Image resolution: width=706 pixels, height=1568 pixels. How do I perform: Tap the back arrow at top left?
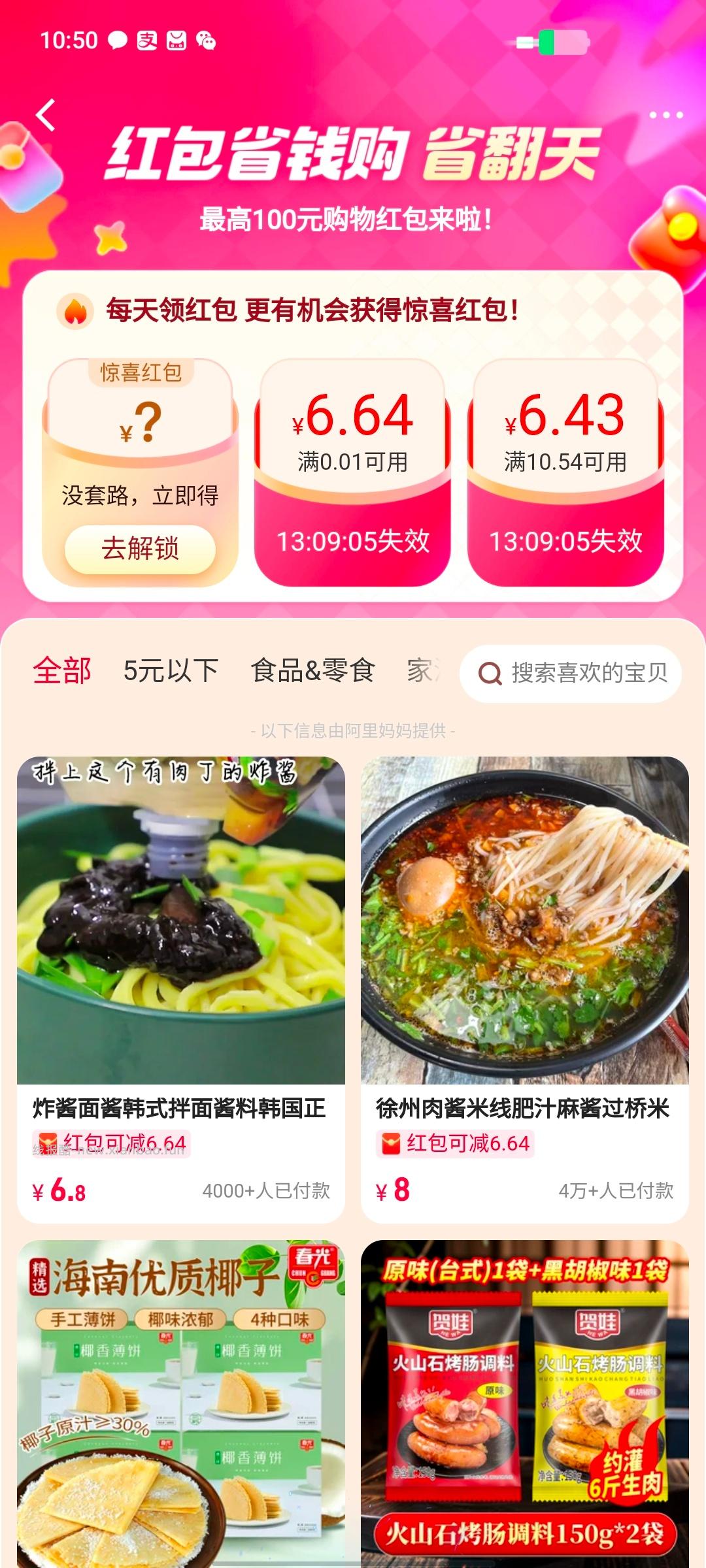44,115
